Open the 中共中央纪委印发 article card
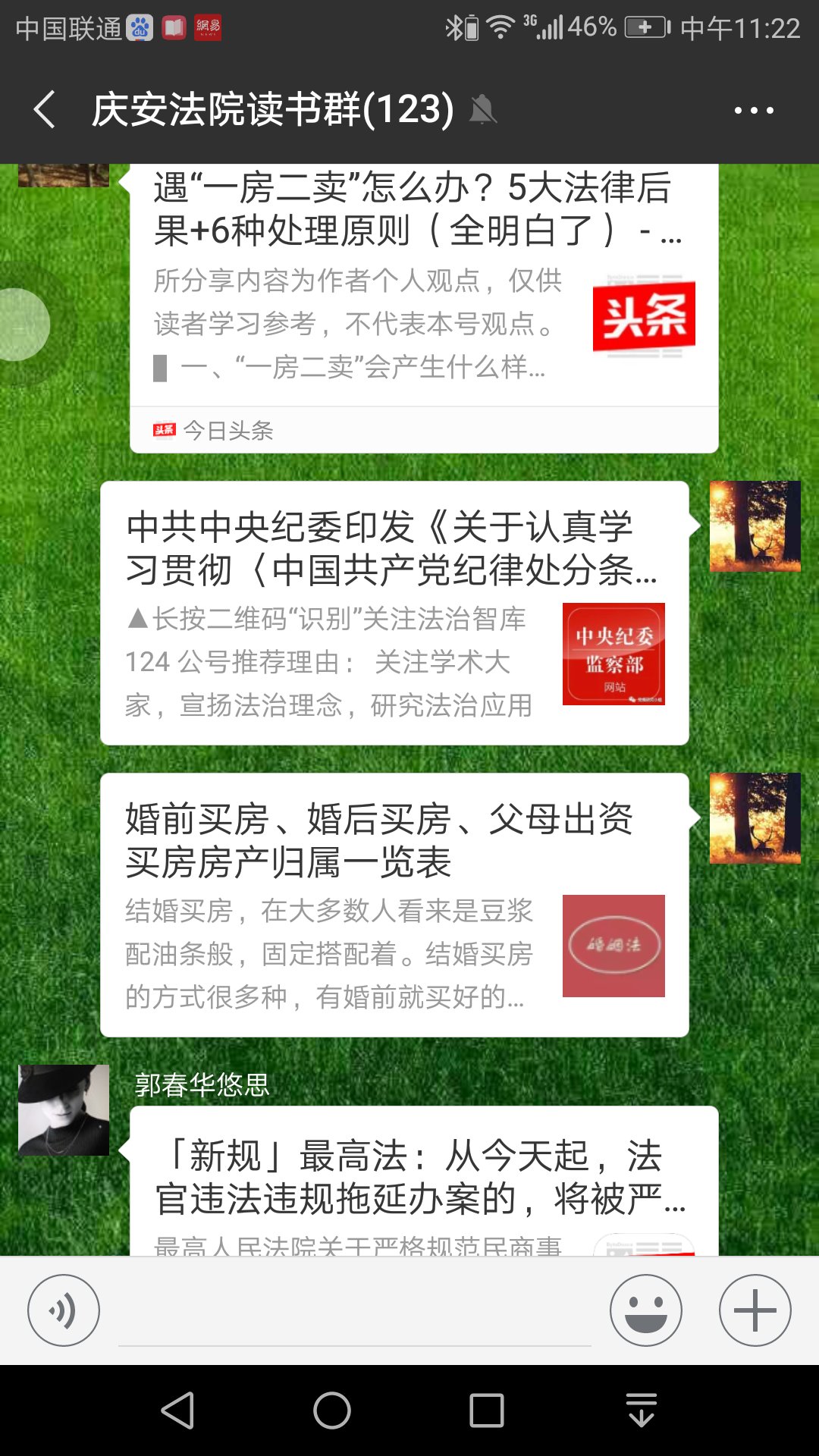This screenshot has height=1456, width=819. [394, 613]
